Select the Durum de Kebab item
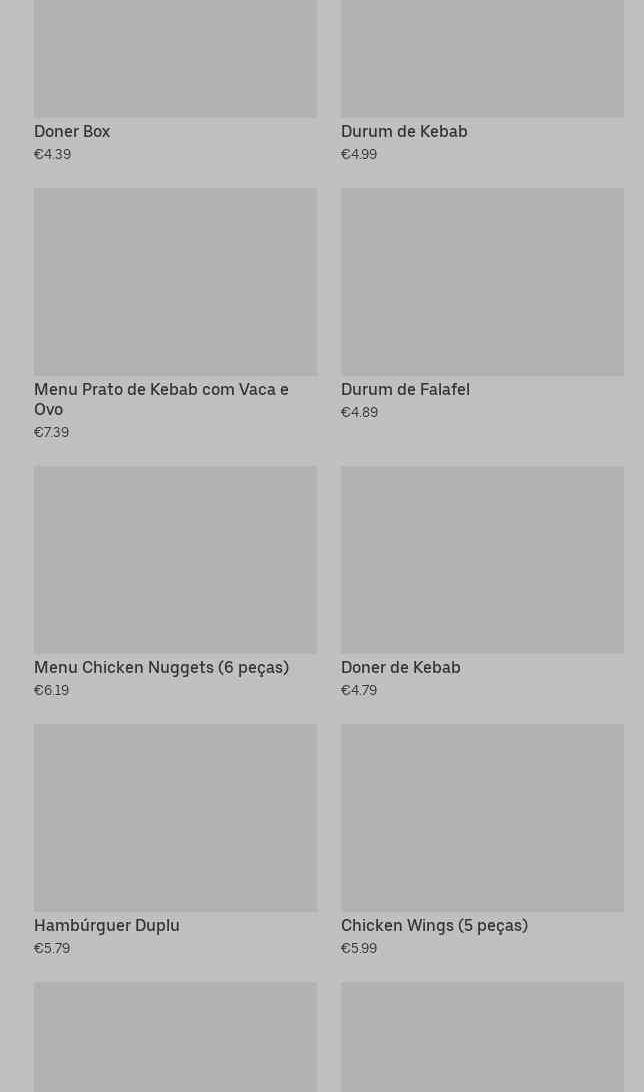 pos(482,81)
